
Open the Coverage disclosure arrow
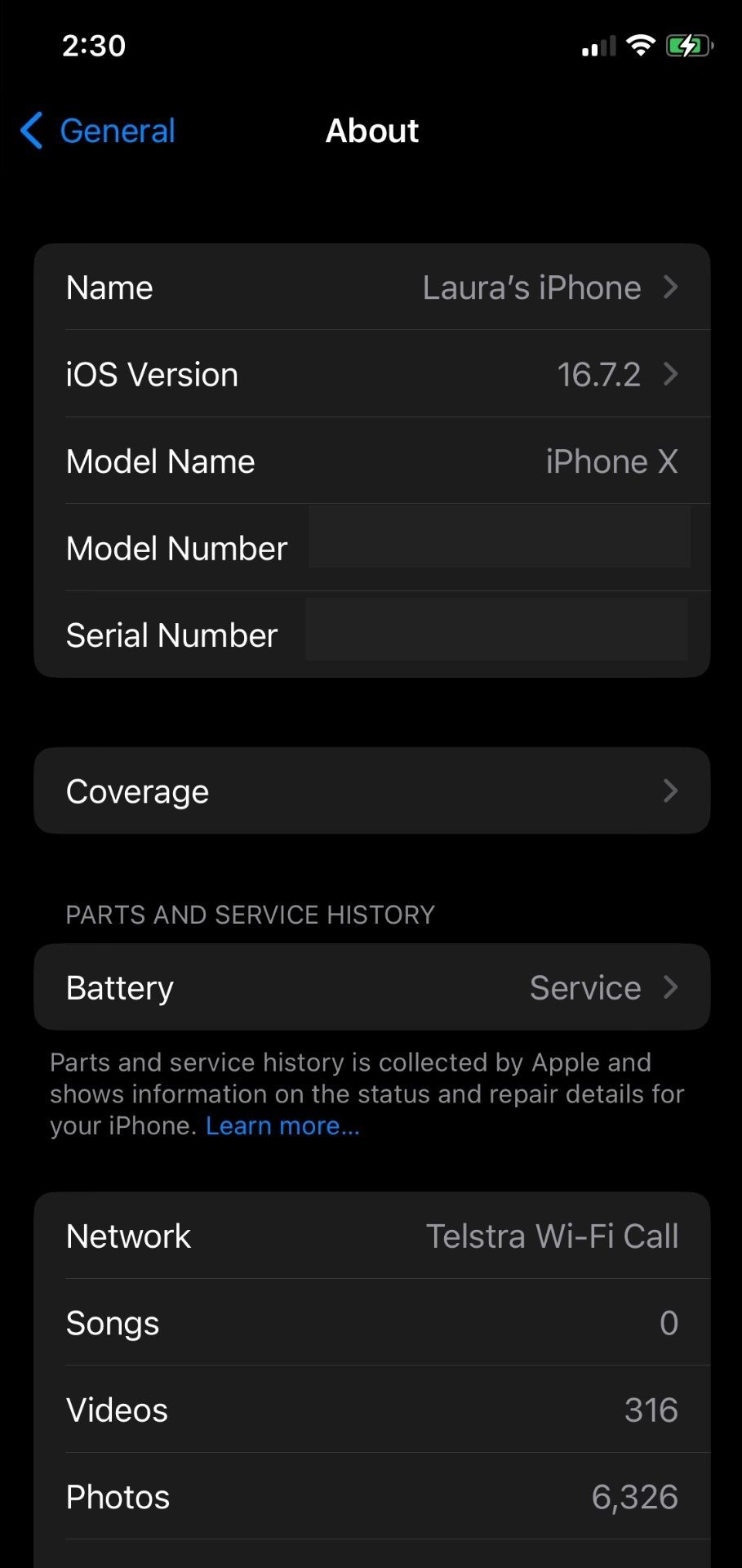[x=671, y=791]
